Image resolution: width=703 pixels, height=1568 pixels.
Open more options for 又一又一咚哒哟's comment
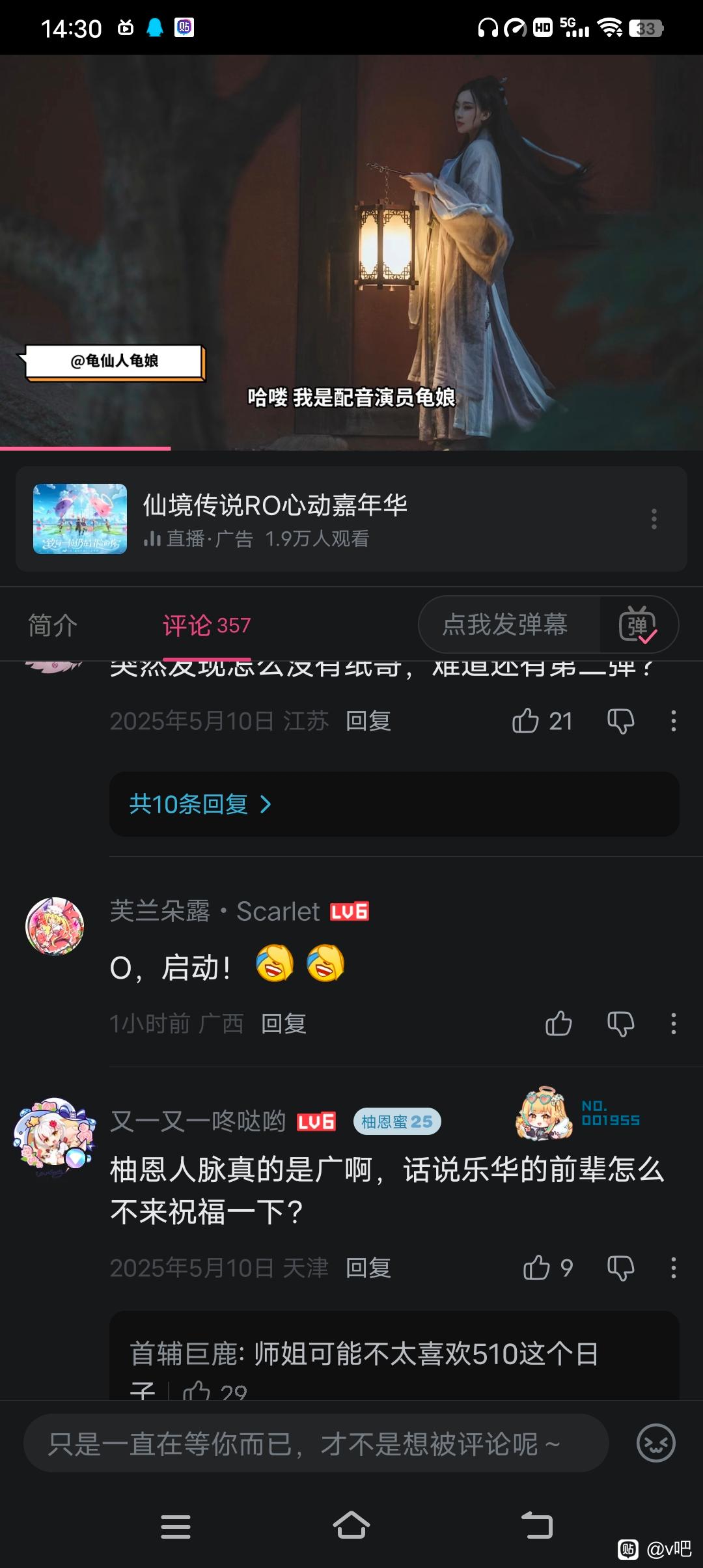click(673, 1268)
